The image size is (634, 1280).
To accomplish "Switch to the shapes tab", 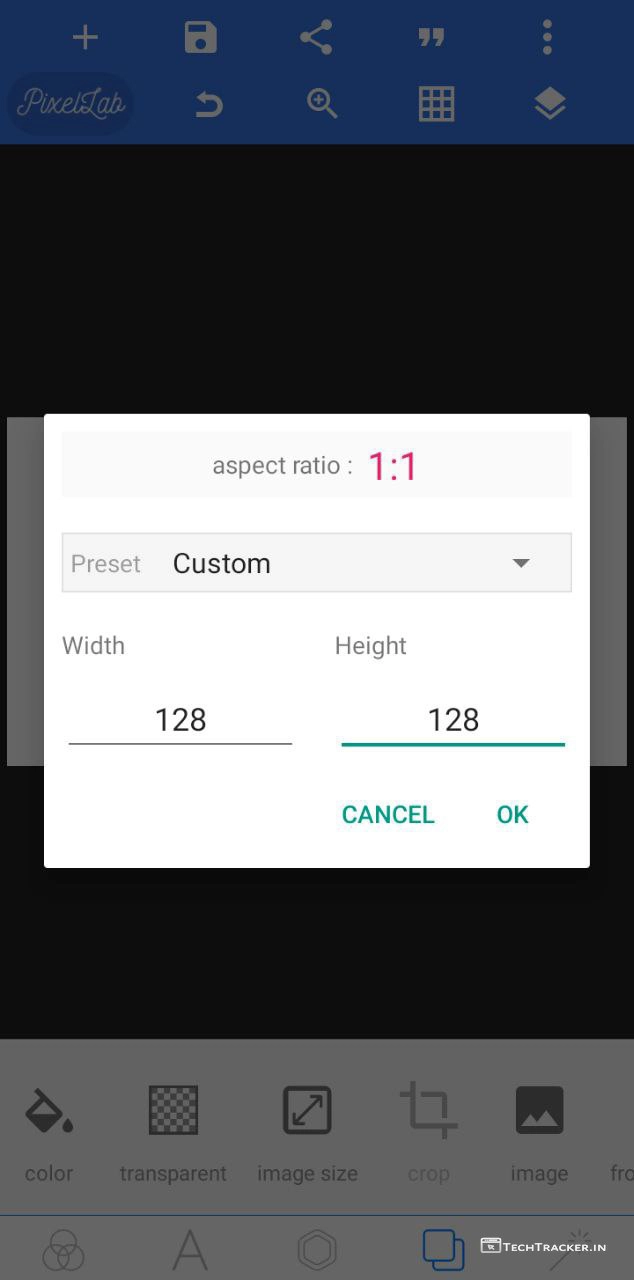I will 317,1250.
